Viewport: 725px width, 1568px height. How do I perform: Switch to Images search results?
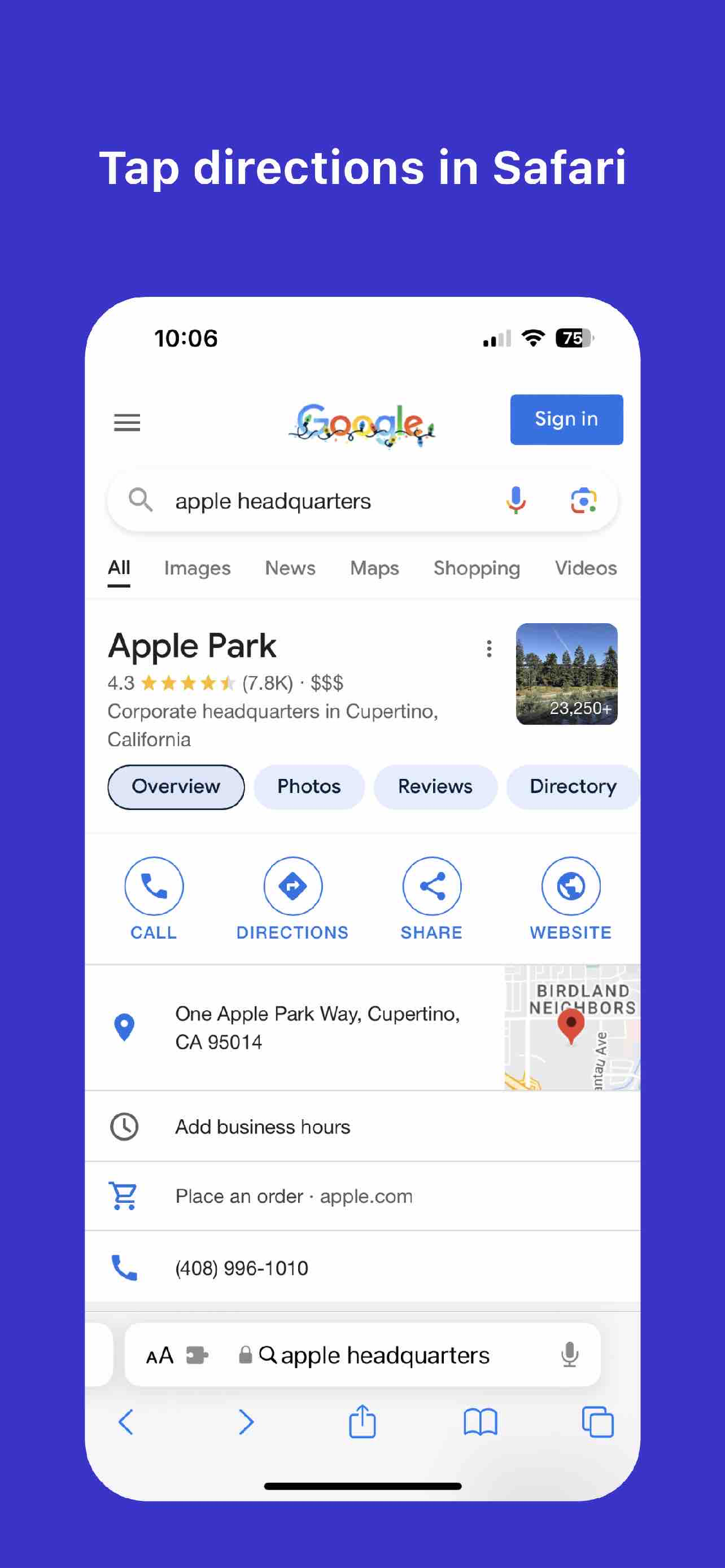(196, 568)
